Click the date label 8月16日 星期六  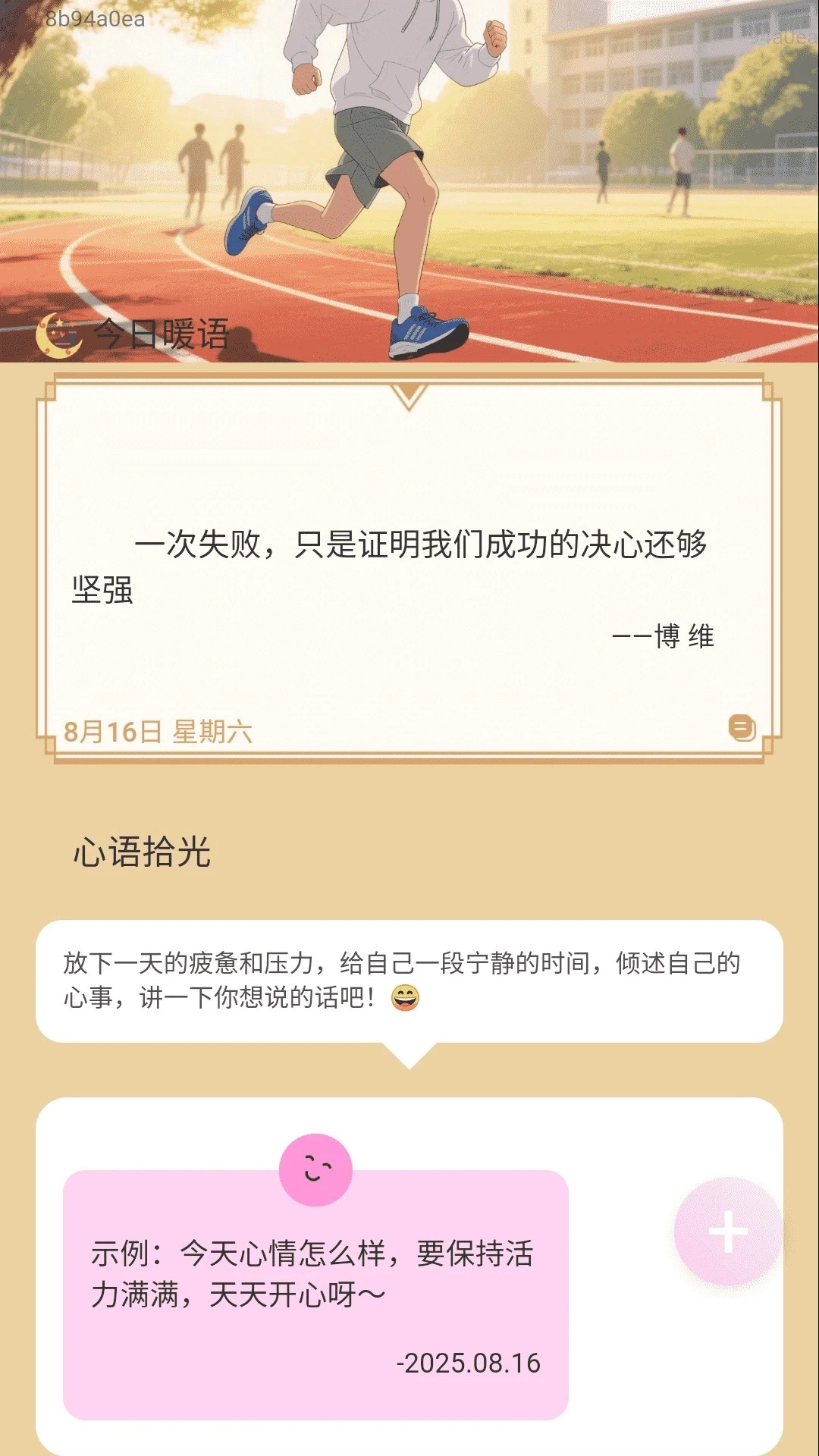point(159,730)
